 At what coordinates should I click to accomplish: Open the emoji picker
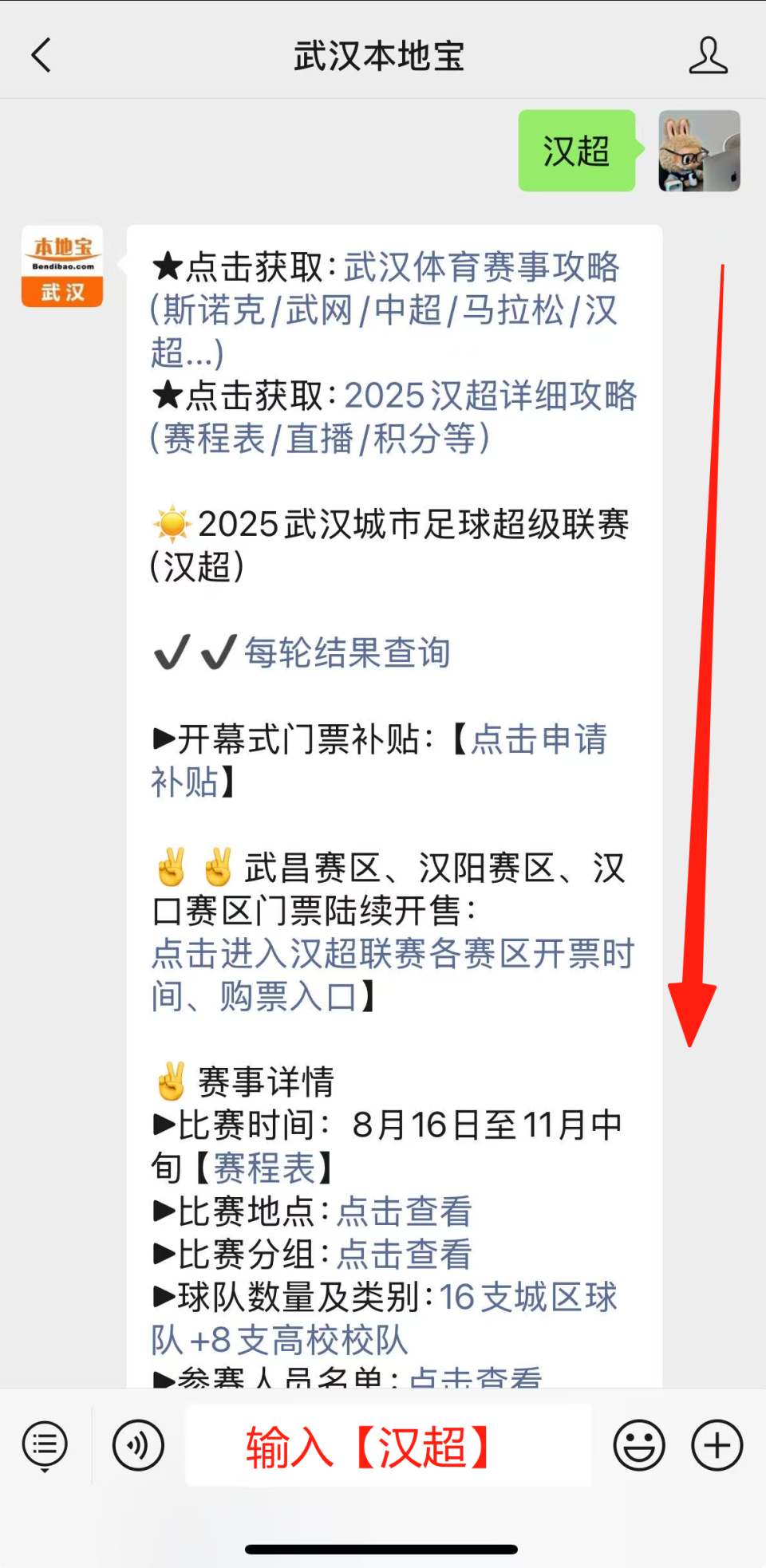[638, 1444]
